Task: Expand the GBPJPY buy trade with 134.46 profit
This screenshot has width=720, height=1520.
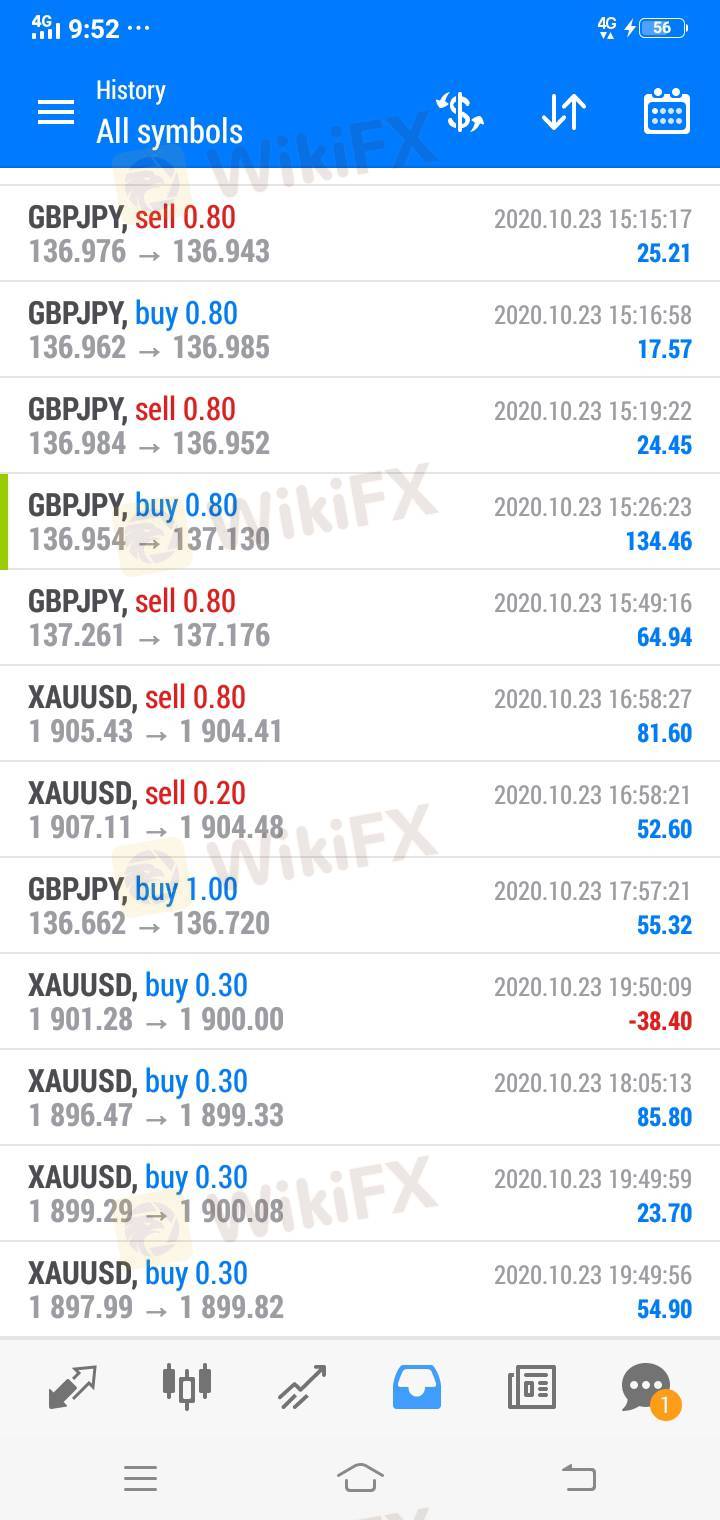Action: [360, 522]
